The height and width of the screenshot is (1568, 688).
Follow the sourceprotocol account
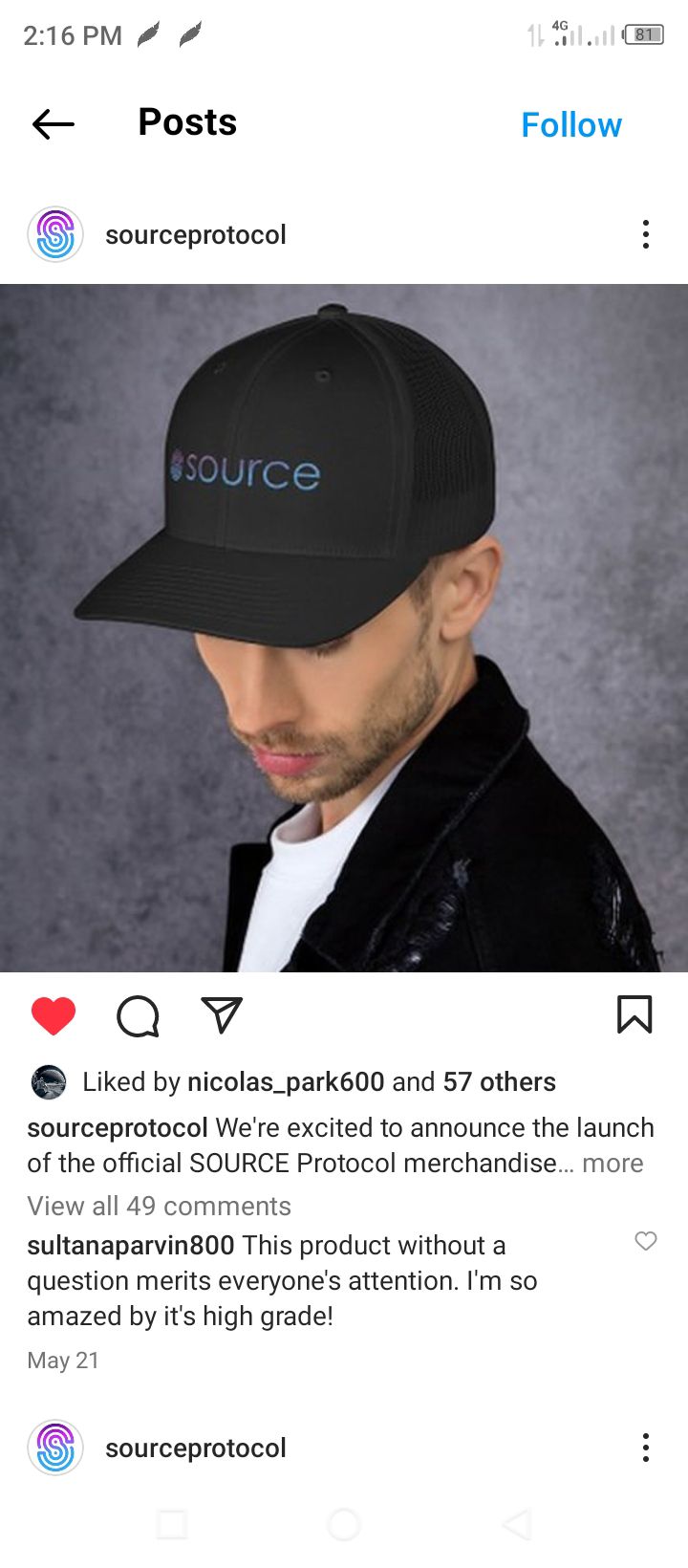tap(570, 125)
